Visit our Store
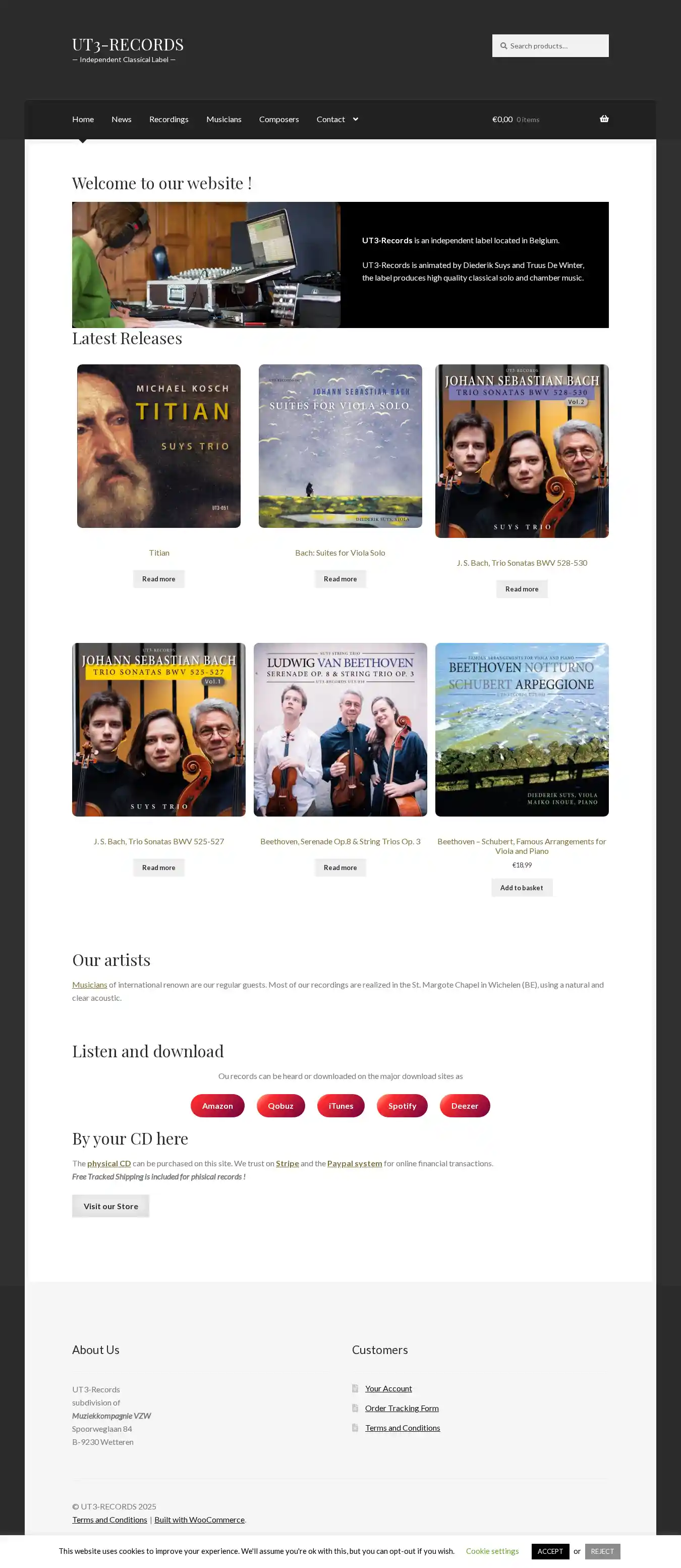The height and width of the screenshot is (1568, 681). (111, 1206)
